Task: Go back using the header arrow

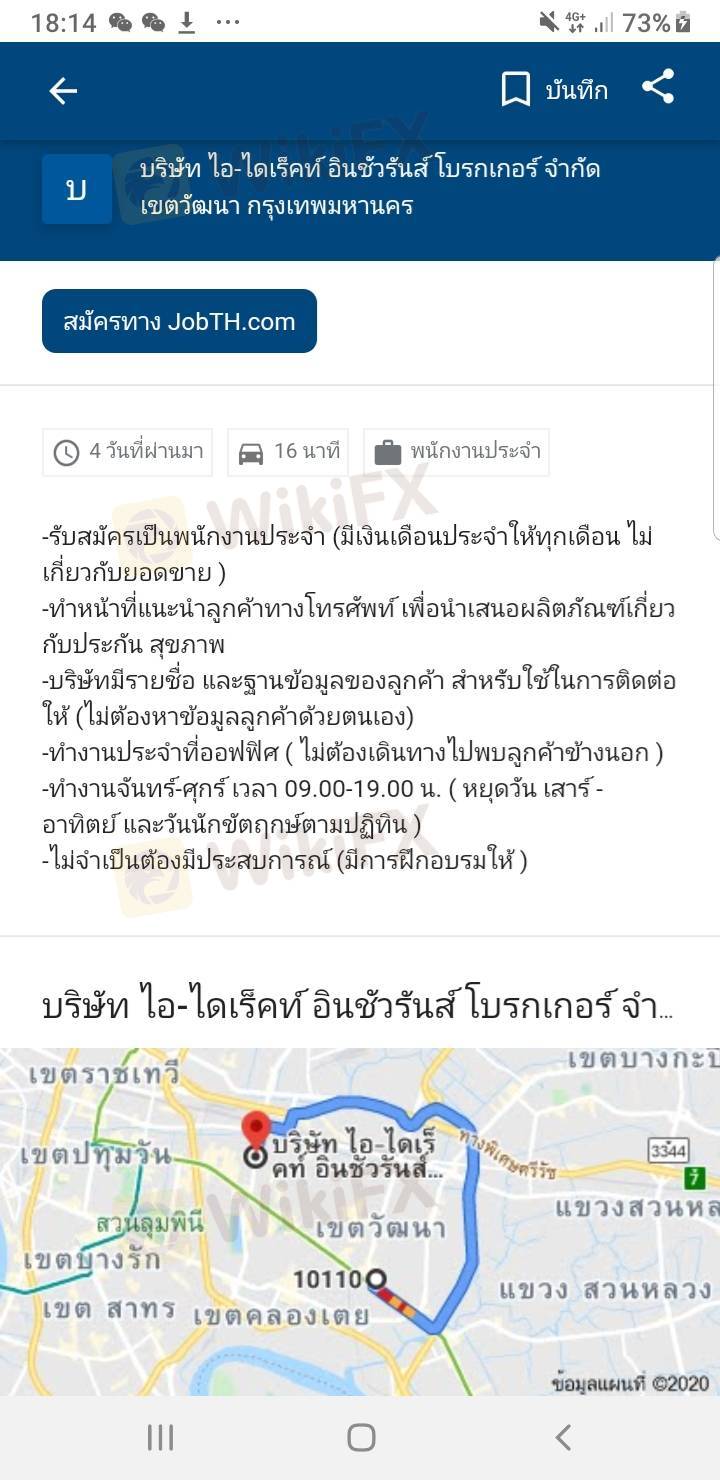Action: [x=63, y=91]
